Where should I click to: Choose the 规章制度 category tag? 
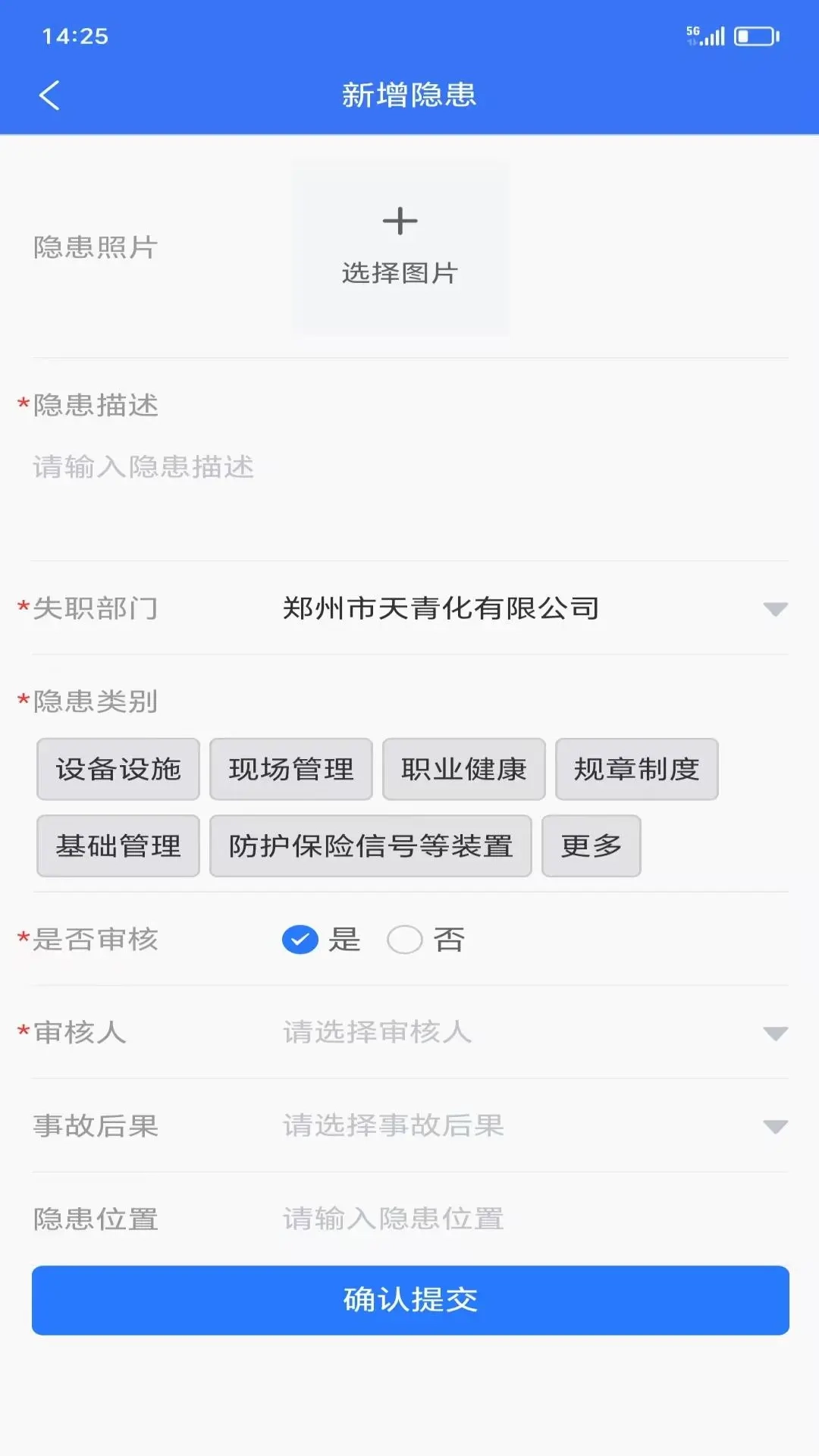tap(636, 769)
